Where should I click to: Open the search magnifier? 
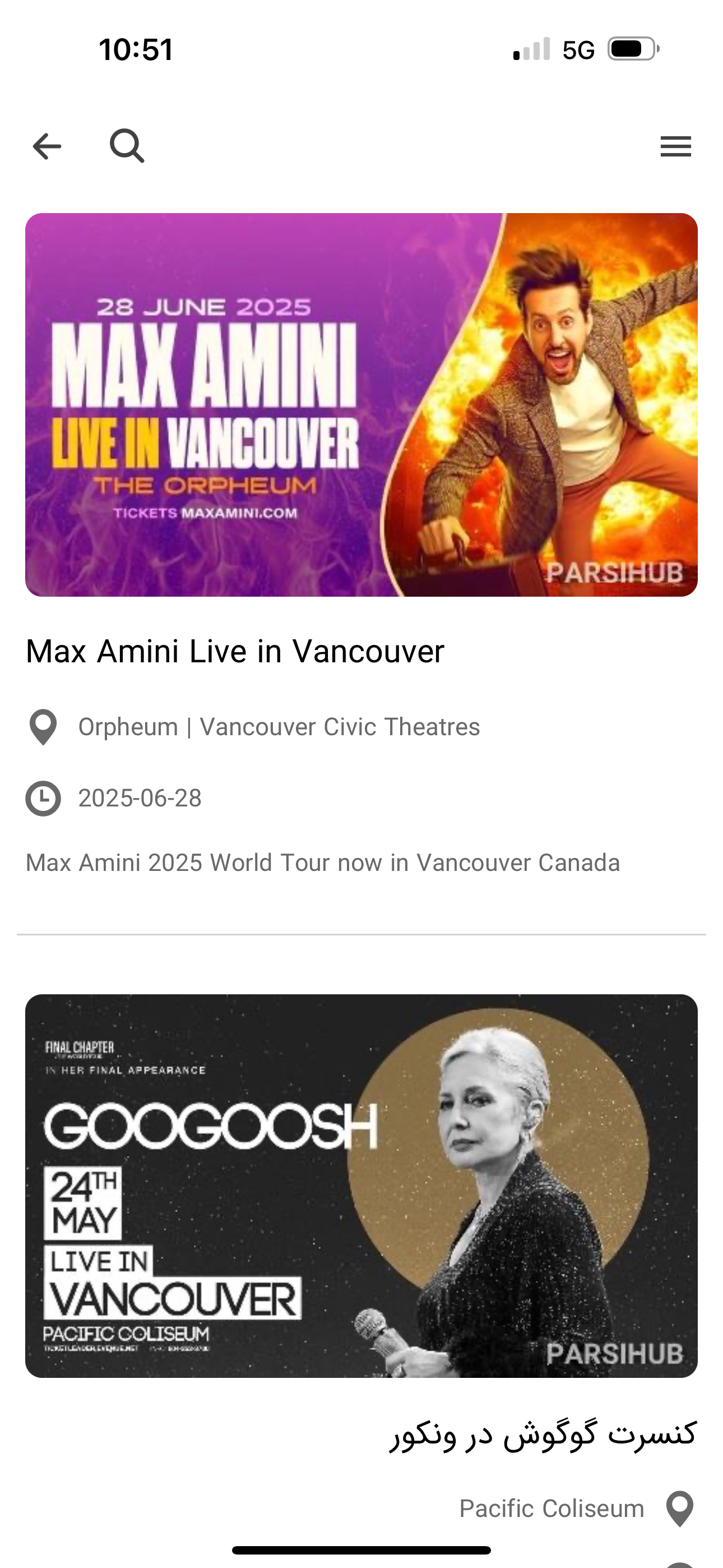click(x=127, y=146)
